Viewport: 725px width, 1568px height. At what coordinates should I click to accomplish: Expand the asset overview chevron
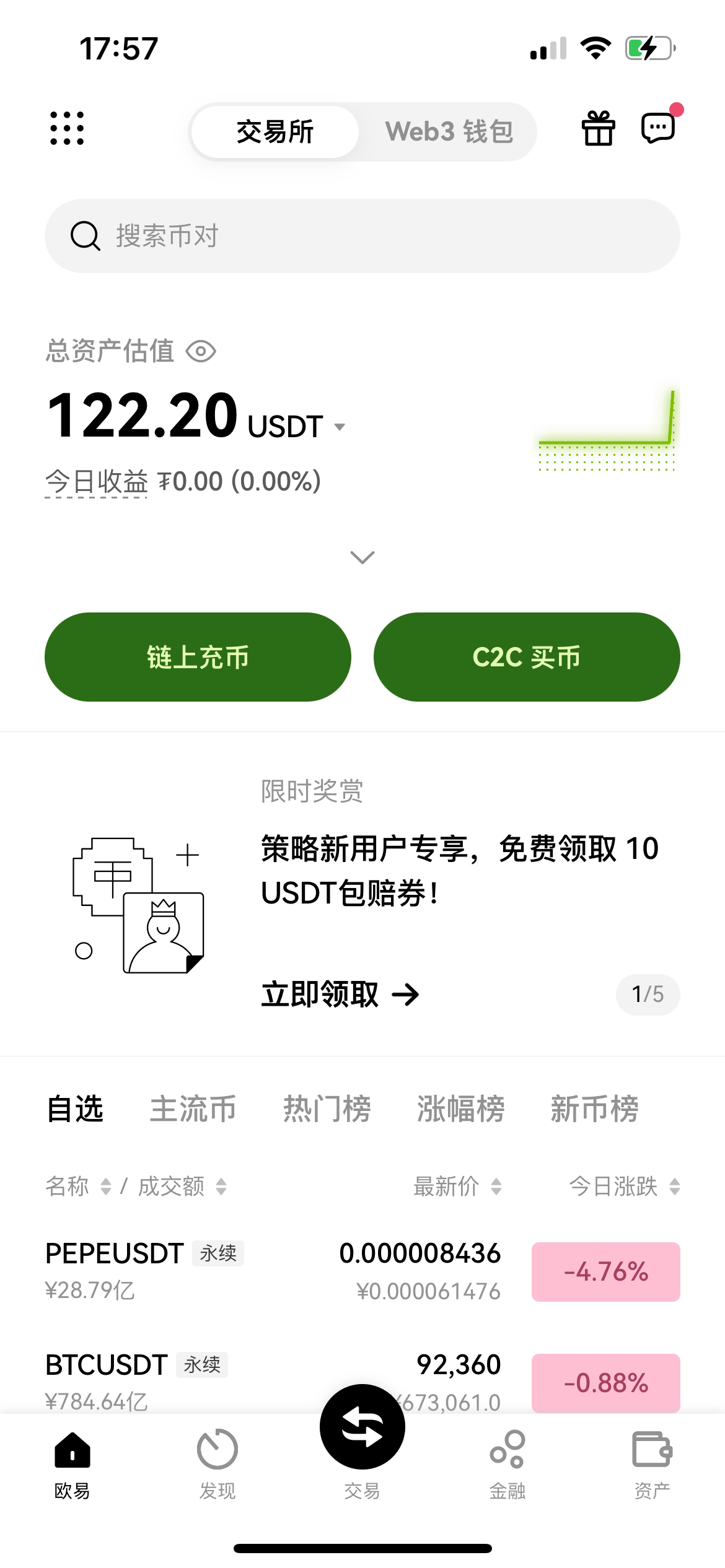(362, 557)
